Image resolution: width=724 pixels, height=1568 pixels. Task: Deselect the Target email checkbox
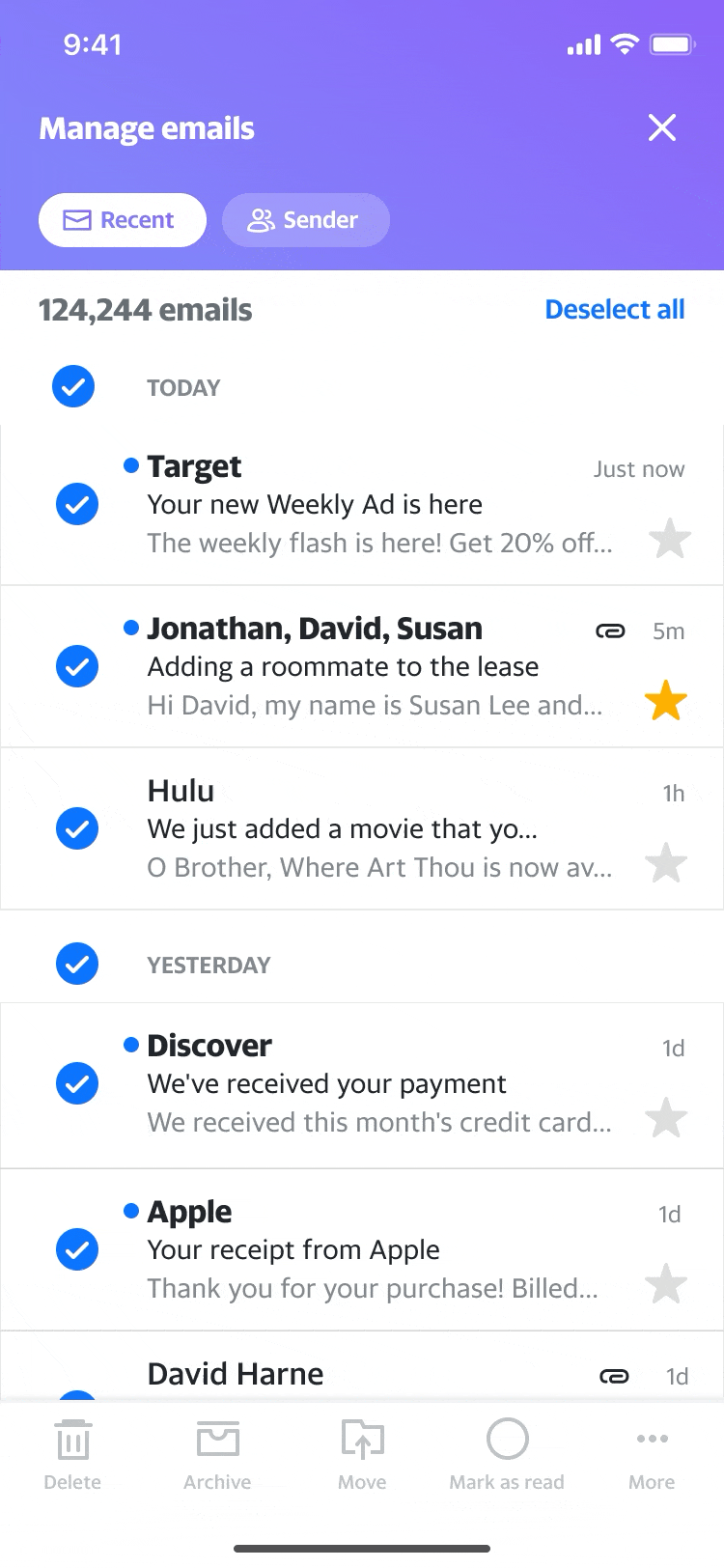(x=77, y=504)
